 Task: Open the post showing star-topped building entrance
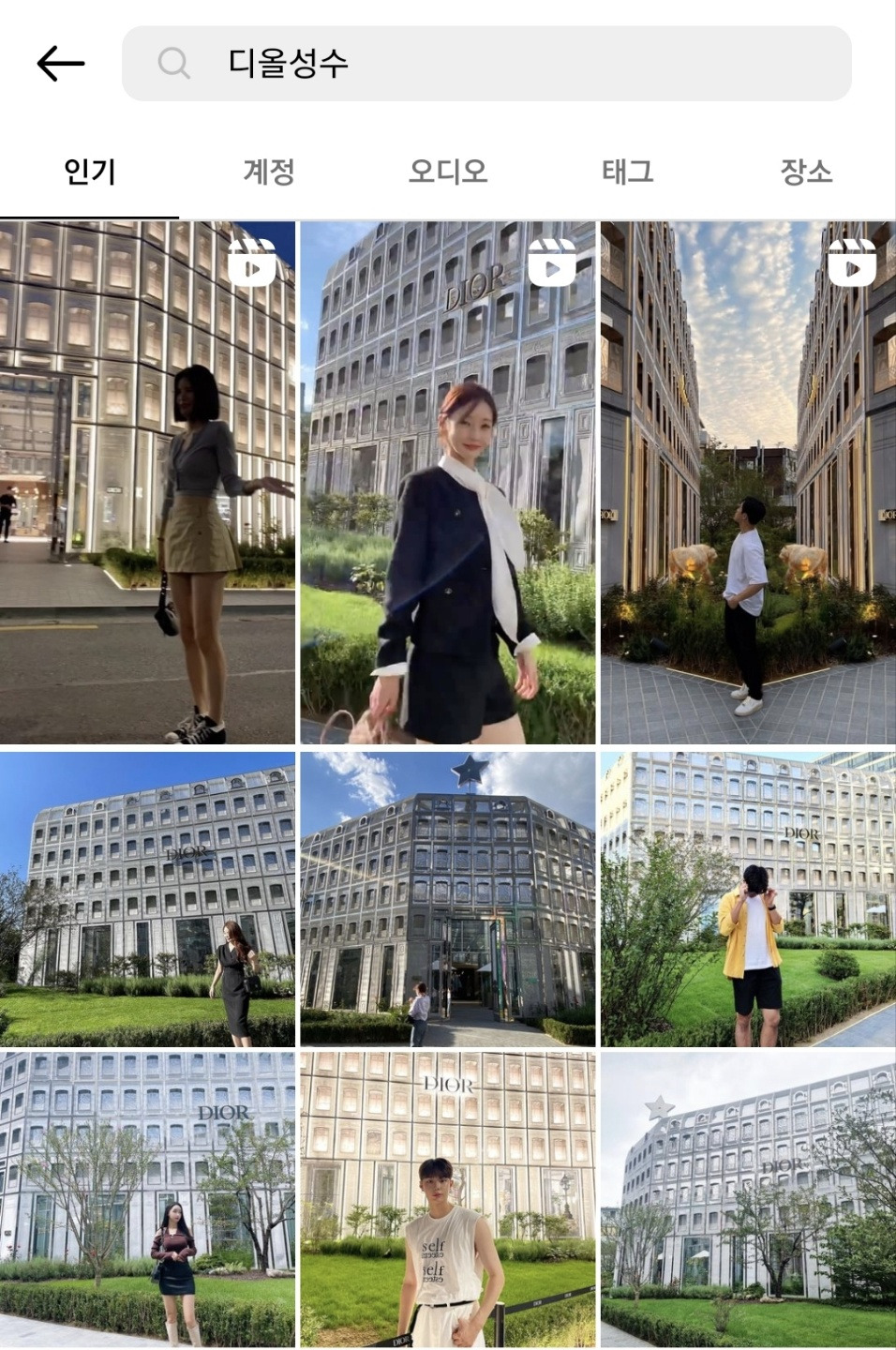click(448, 899)
